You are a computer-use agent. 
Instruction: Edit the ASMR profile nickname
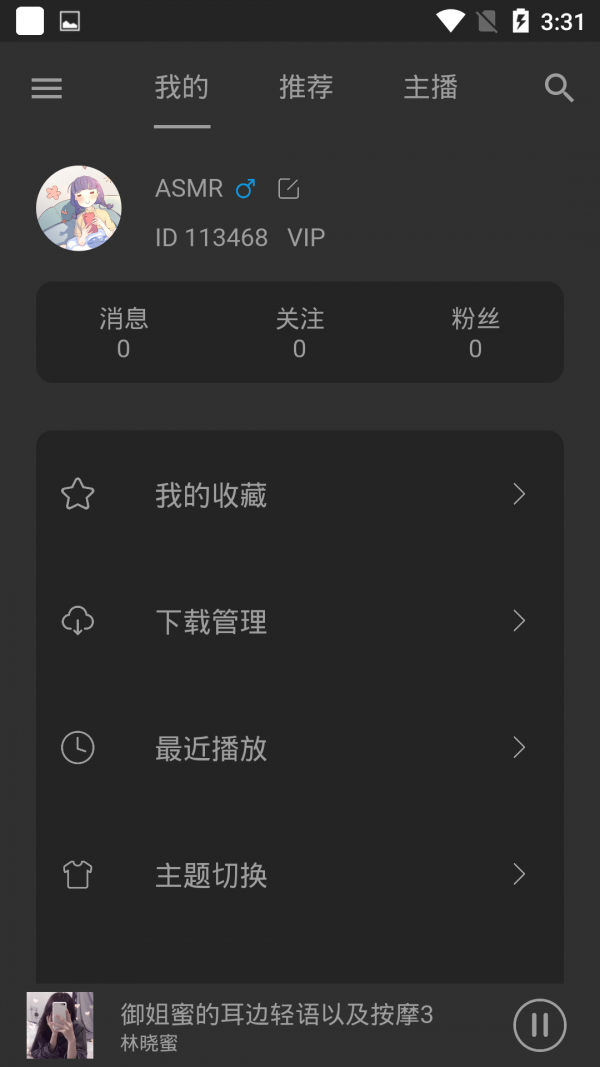(288, 188)
